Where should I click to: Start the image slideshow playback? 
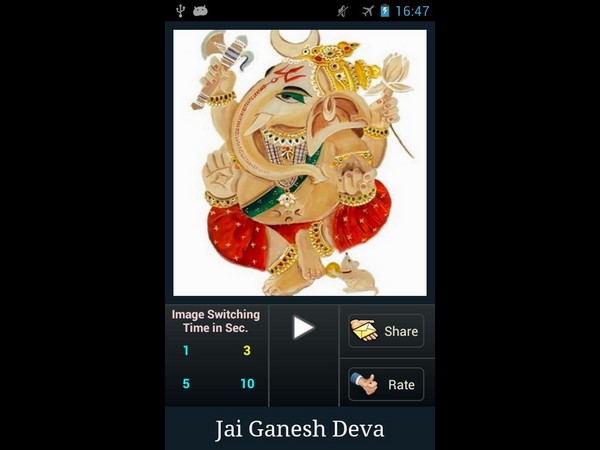303,327
